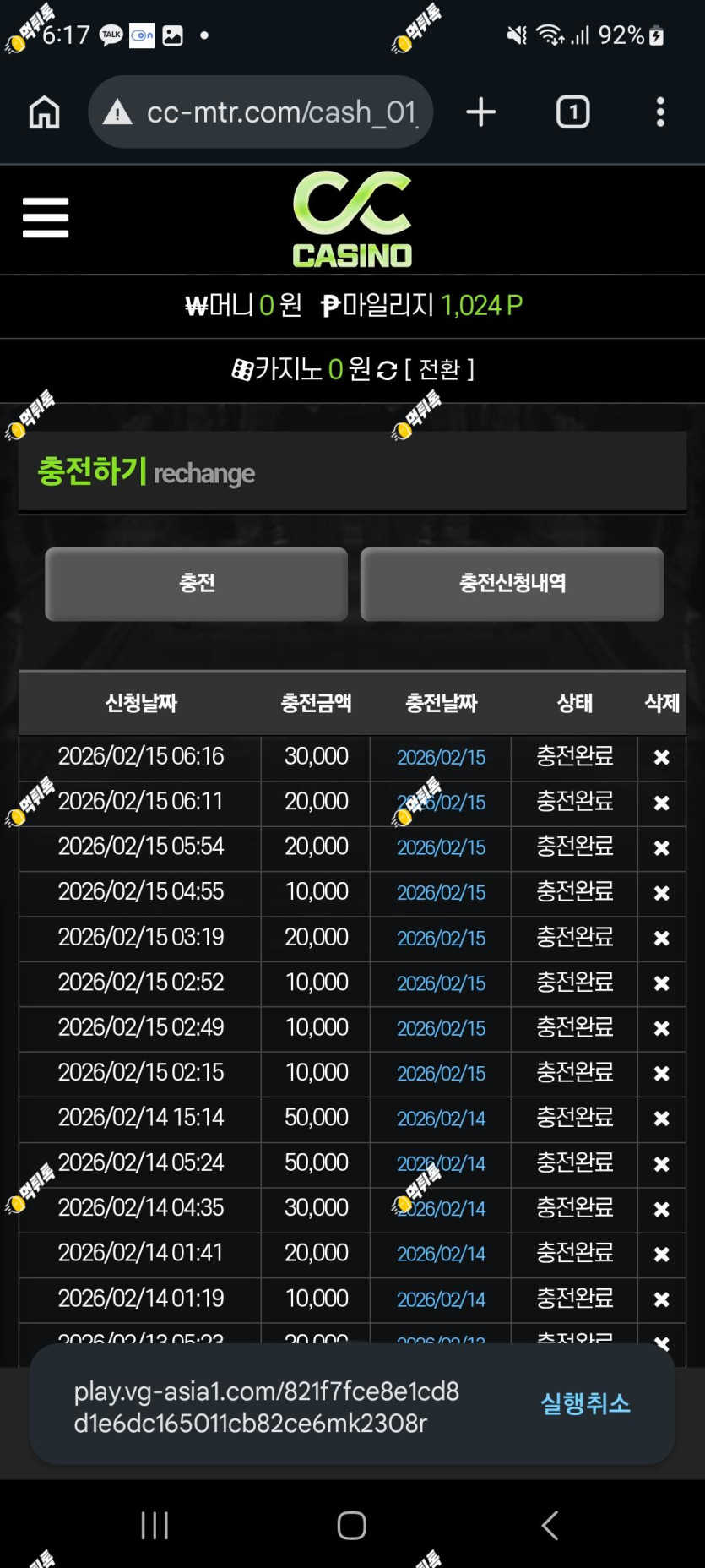Delete the 2026/02/14 15:14 record

[662, 1119]
